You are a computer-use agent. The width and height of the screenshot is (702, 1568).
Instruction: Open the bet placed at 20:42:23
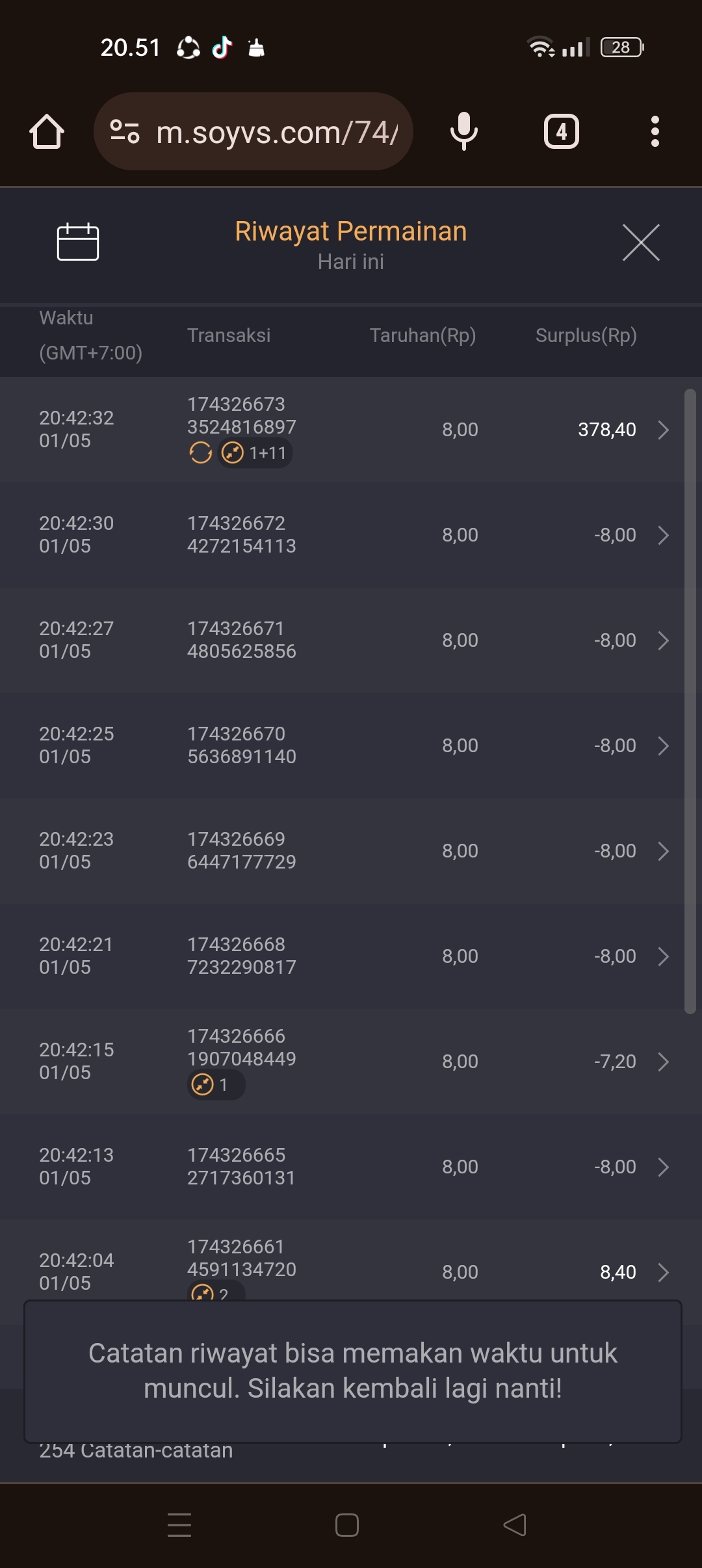[x=662, y=851]
